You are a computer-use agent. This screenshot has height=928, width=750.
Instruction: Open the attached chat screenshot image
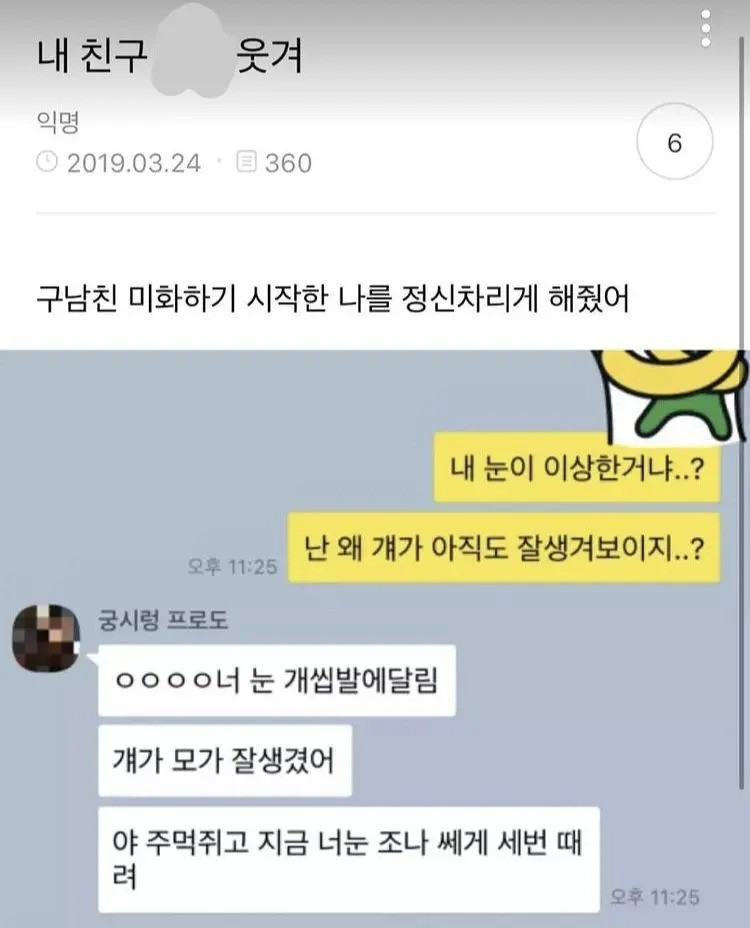(375, 638)
